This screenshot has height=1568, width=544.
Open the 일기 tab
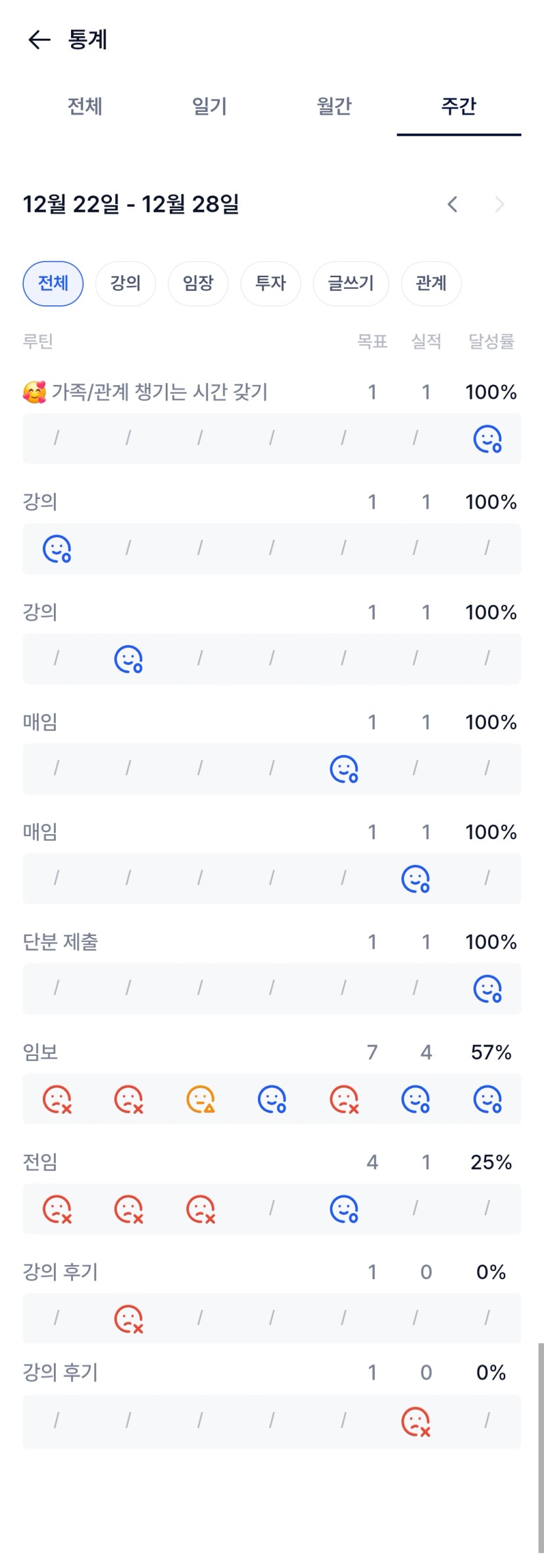pos(209,106)
